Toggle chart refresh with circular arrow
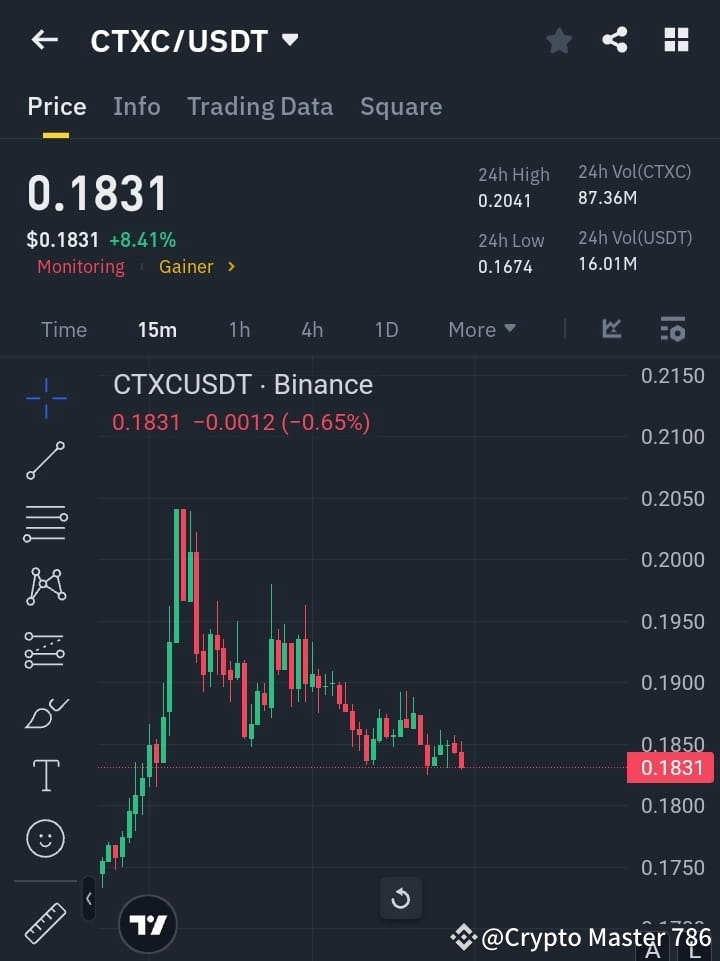Image resolution: width=720 pixels, height=961 pixels. (x=400, y=898)
